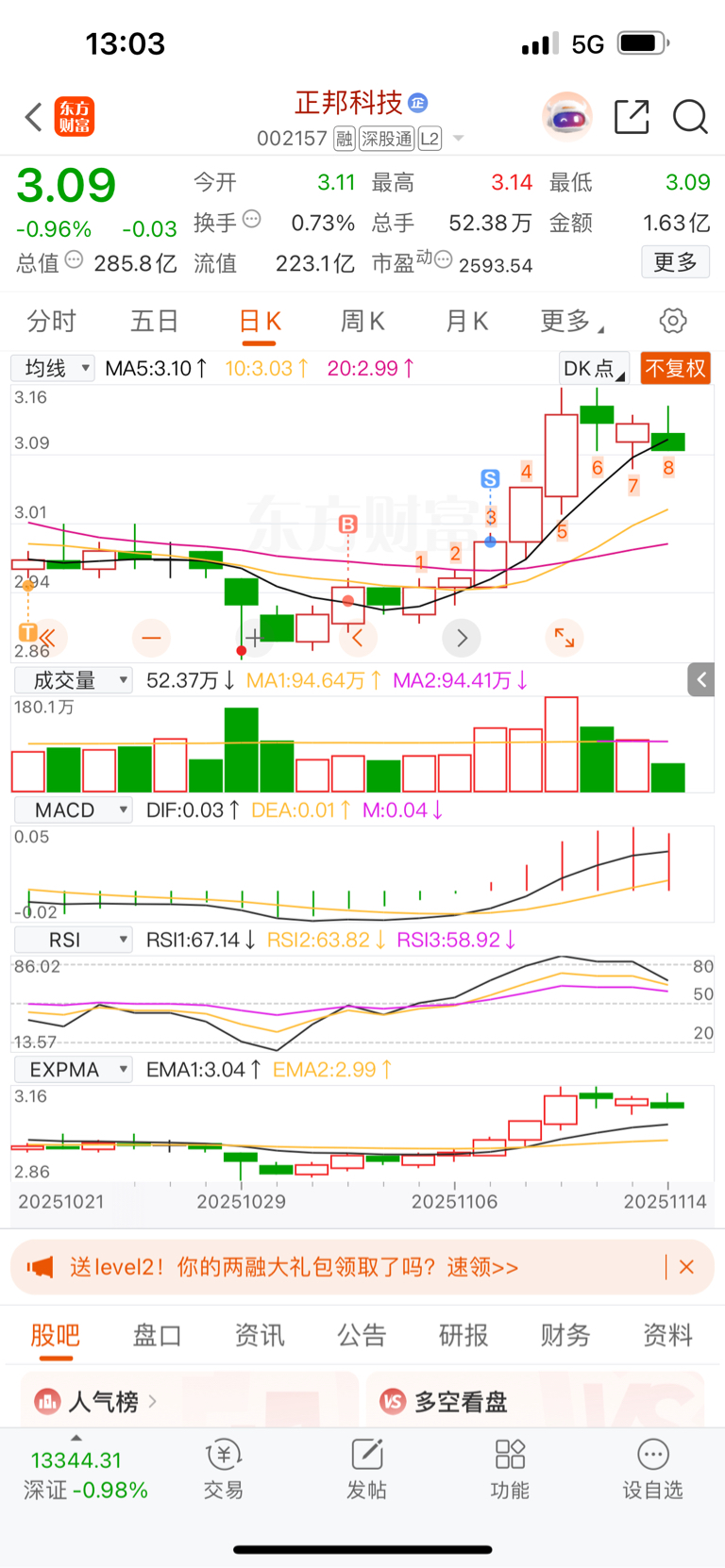
Task: Open 交易 in the bottom bar
Action: (x=224, y=1470)
